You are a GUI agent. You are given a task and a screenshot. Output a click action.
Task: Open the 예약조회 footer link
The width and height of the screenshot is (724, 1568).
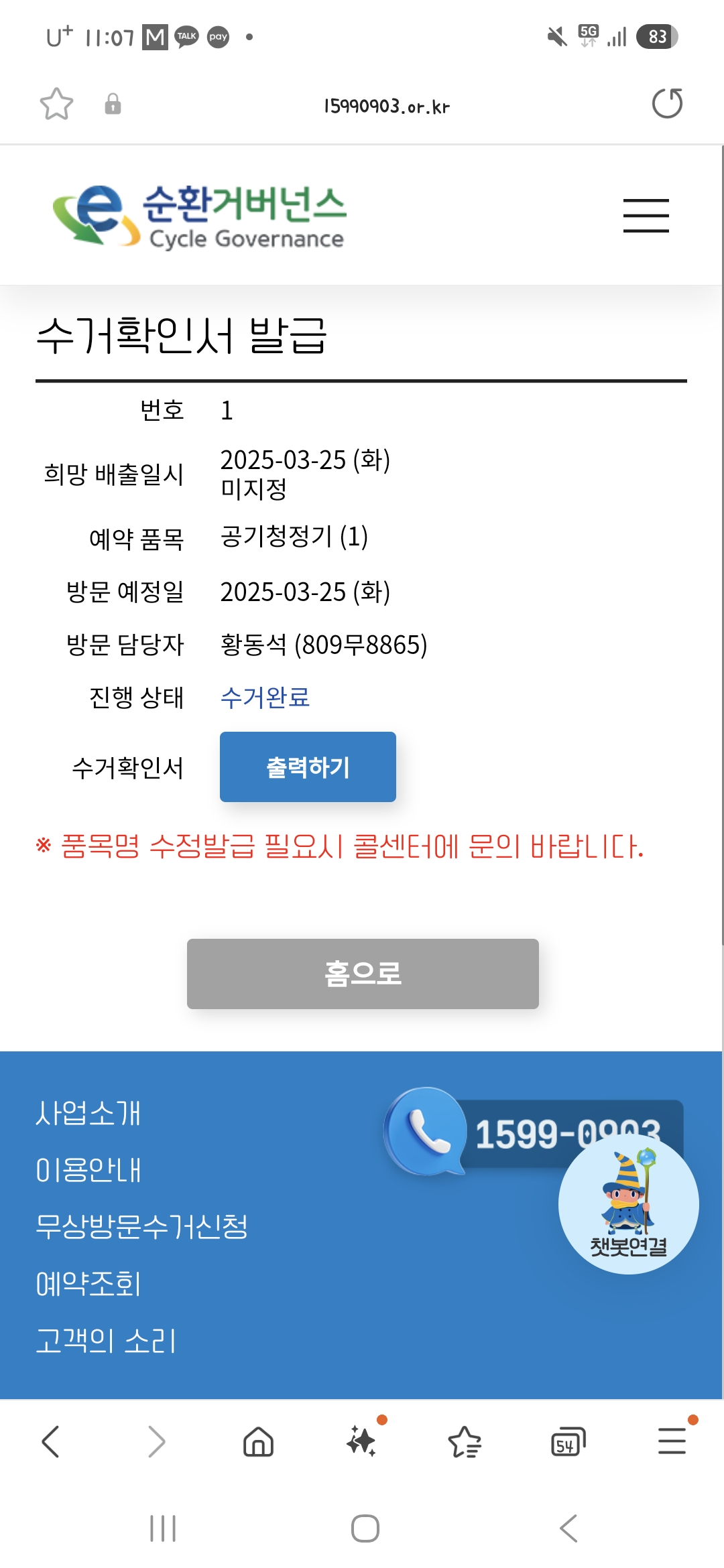coord(88,1284)
